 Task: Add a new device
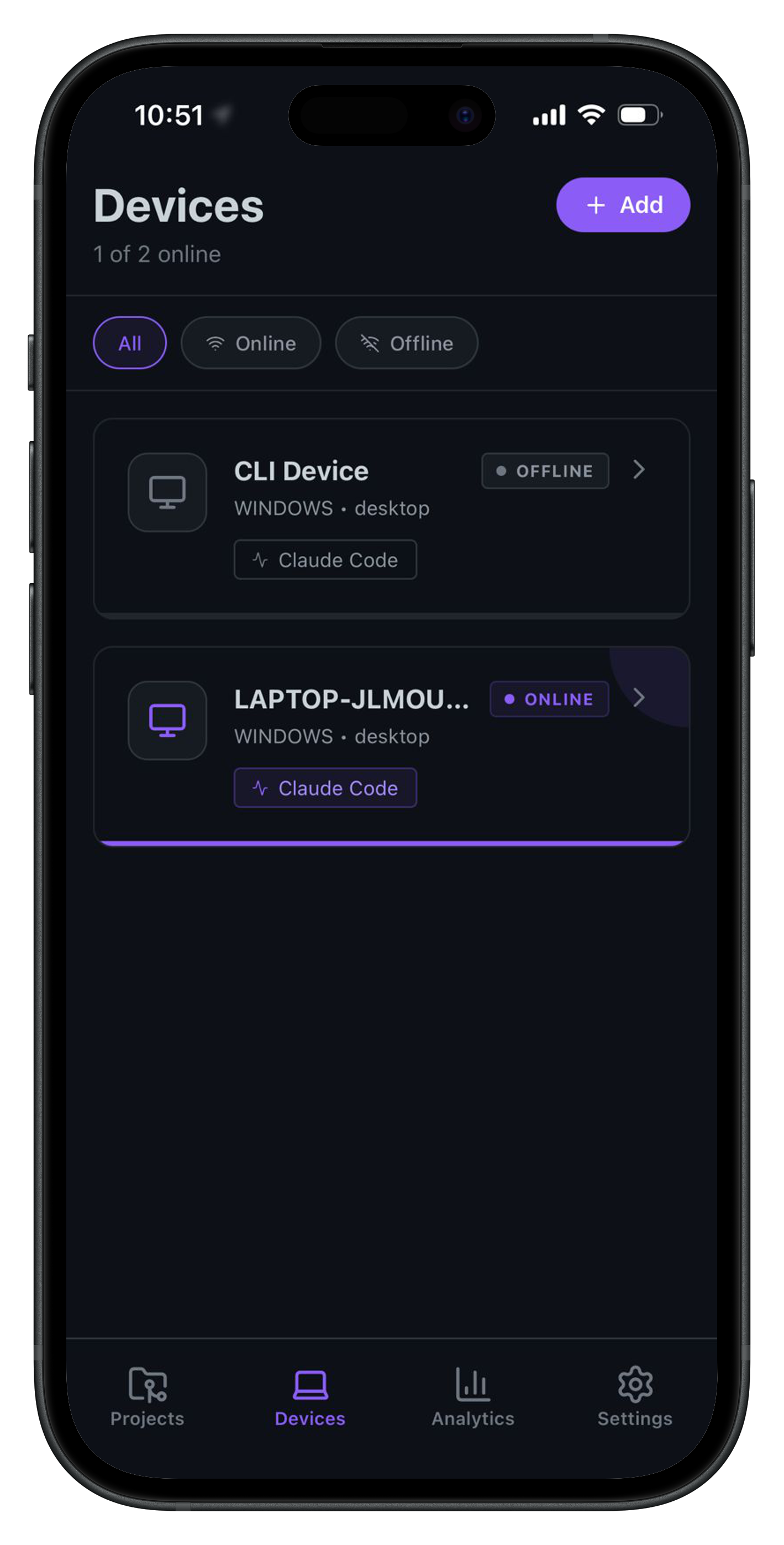tap(623, 204)
